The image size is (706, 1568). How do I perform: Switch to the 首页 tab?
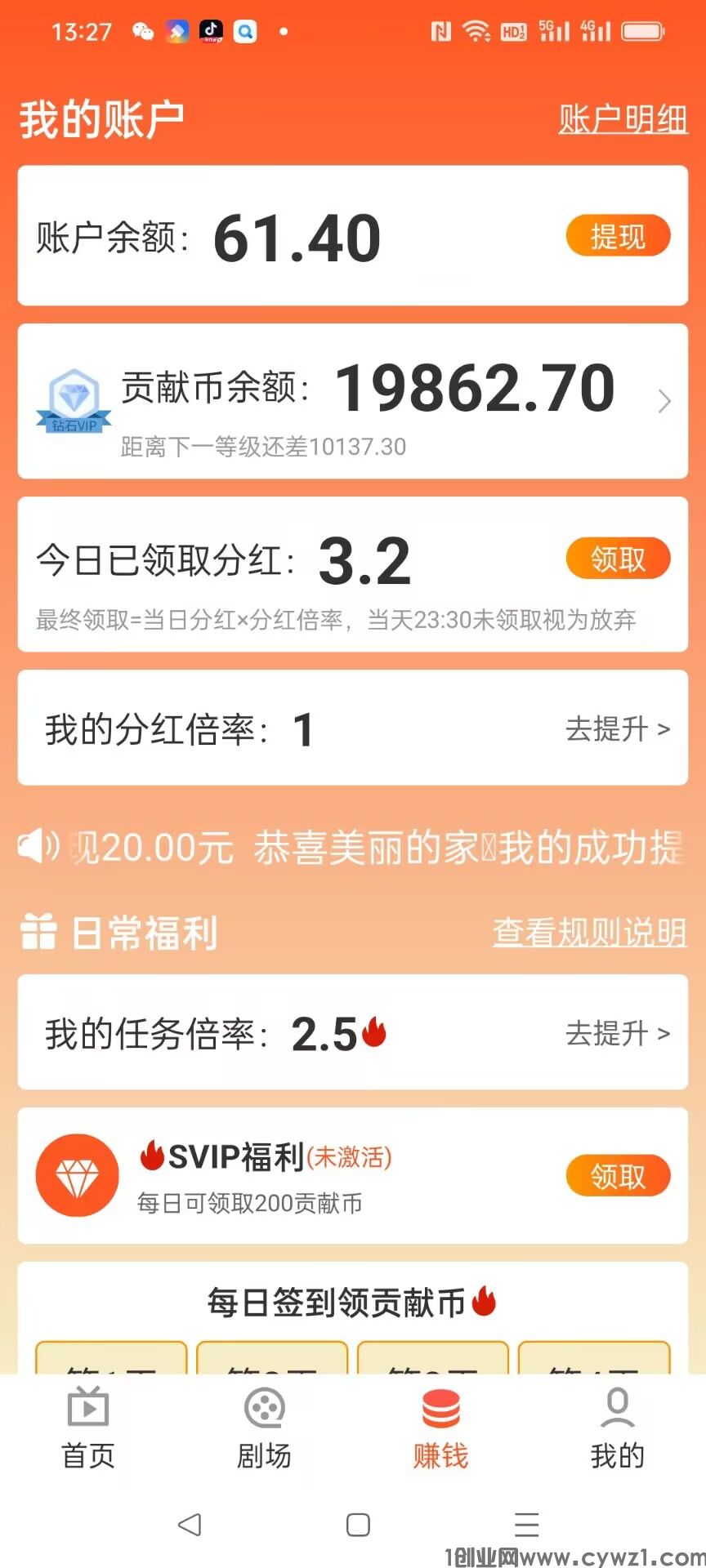(88, 1429)
